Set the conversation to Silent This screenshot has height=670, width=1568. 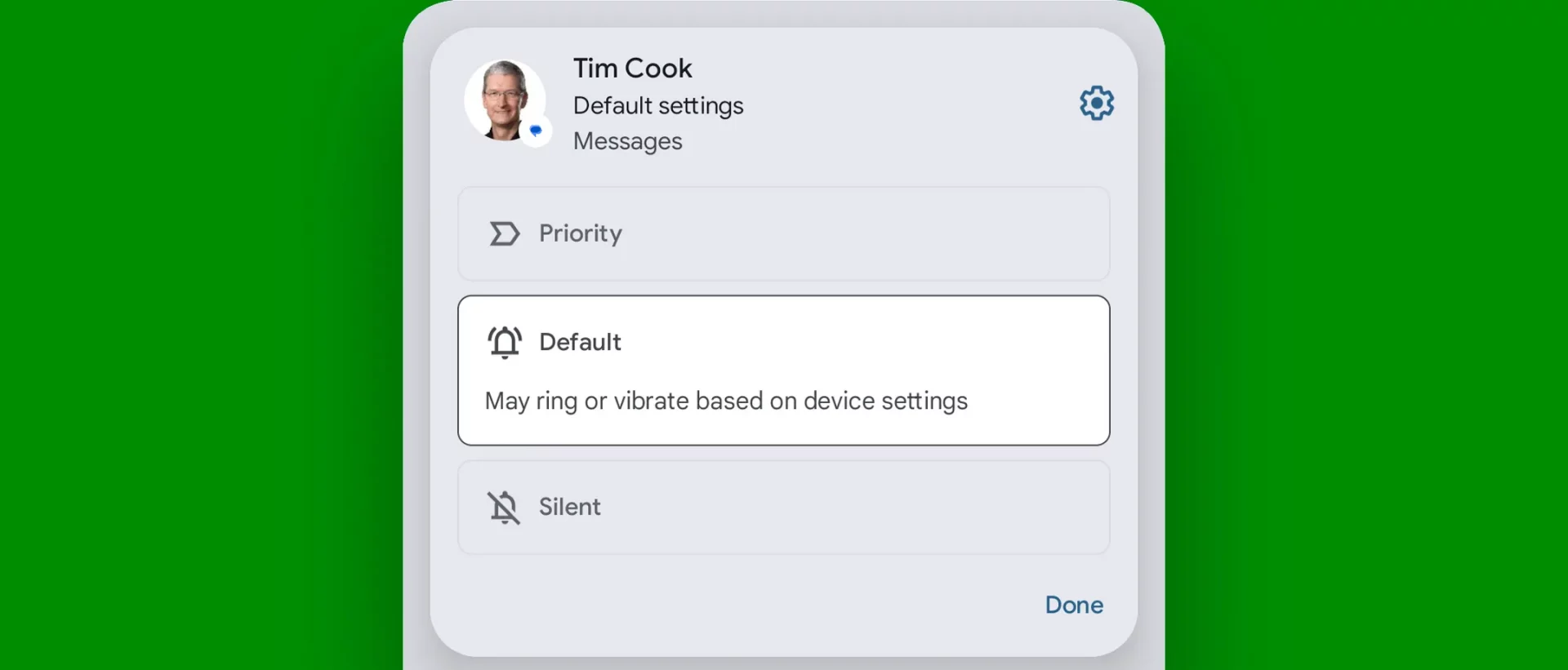(782, 507)
